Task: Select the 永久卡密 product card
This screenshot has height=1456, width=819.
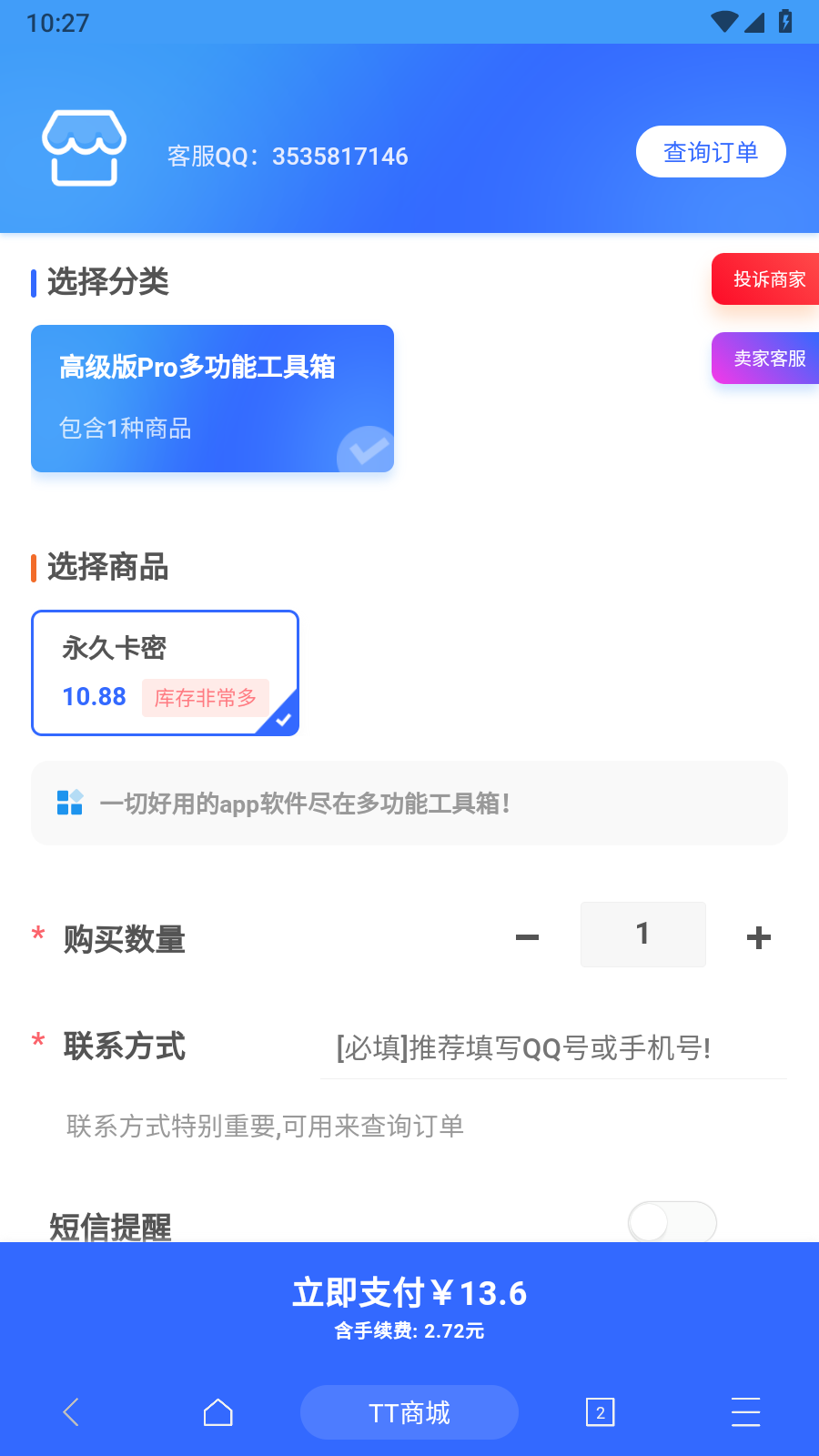Action: 165,672
